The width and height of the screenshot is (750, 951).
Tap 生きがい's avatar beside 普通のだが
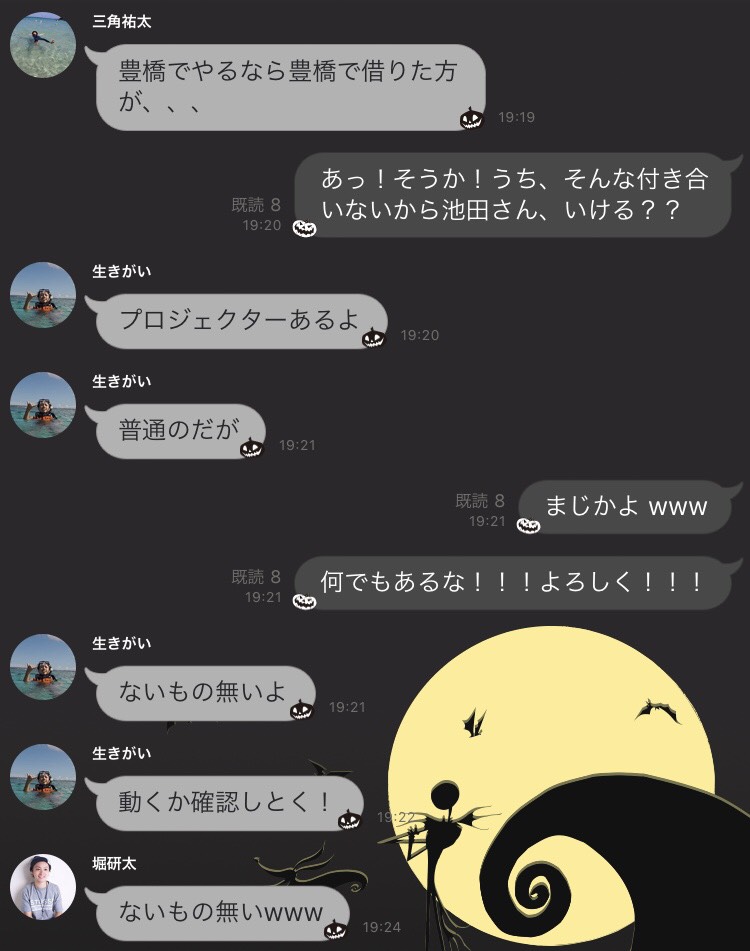43,405
